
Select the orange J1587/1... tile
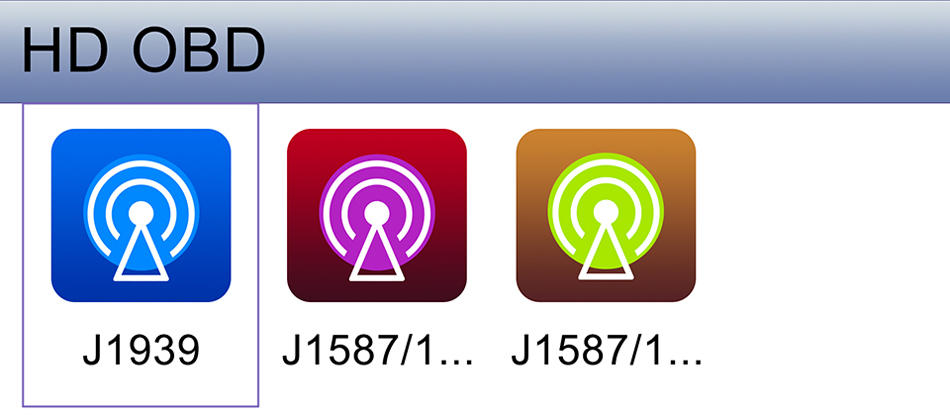pos(606,216)
